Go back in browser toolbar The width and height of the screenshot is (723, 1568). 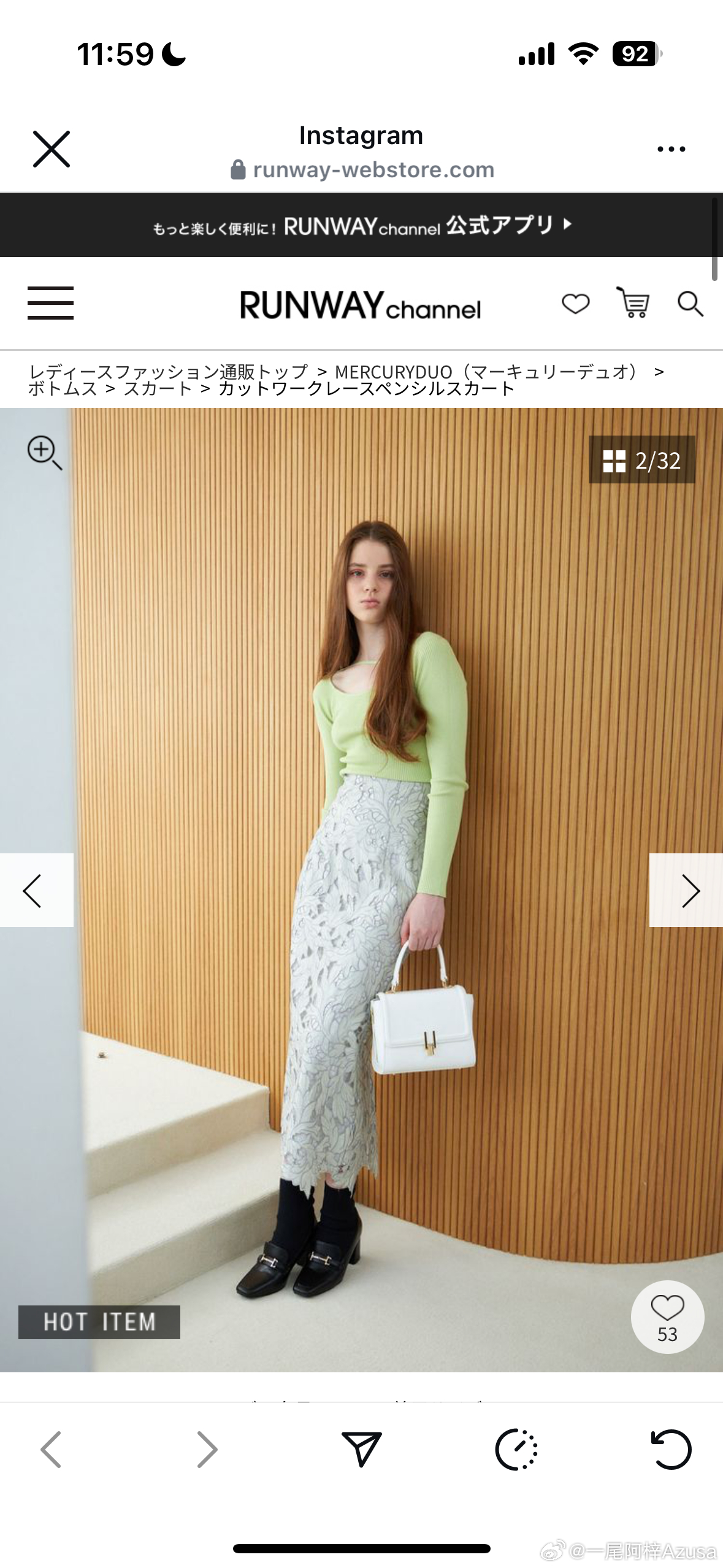click(52, 1450)
